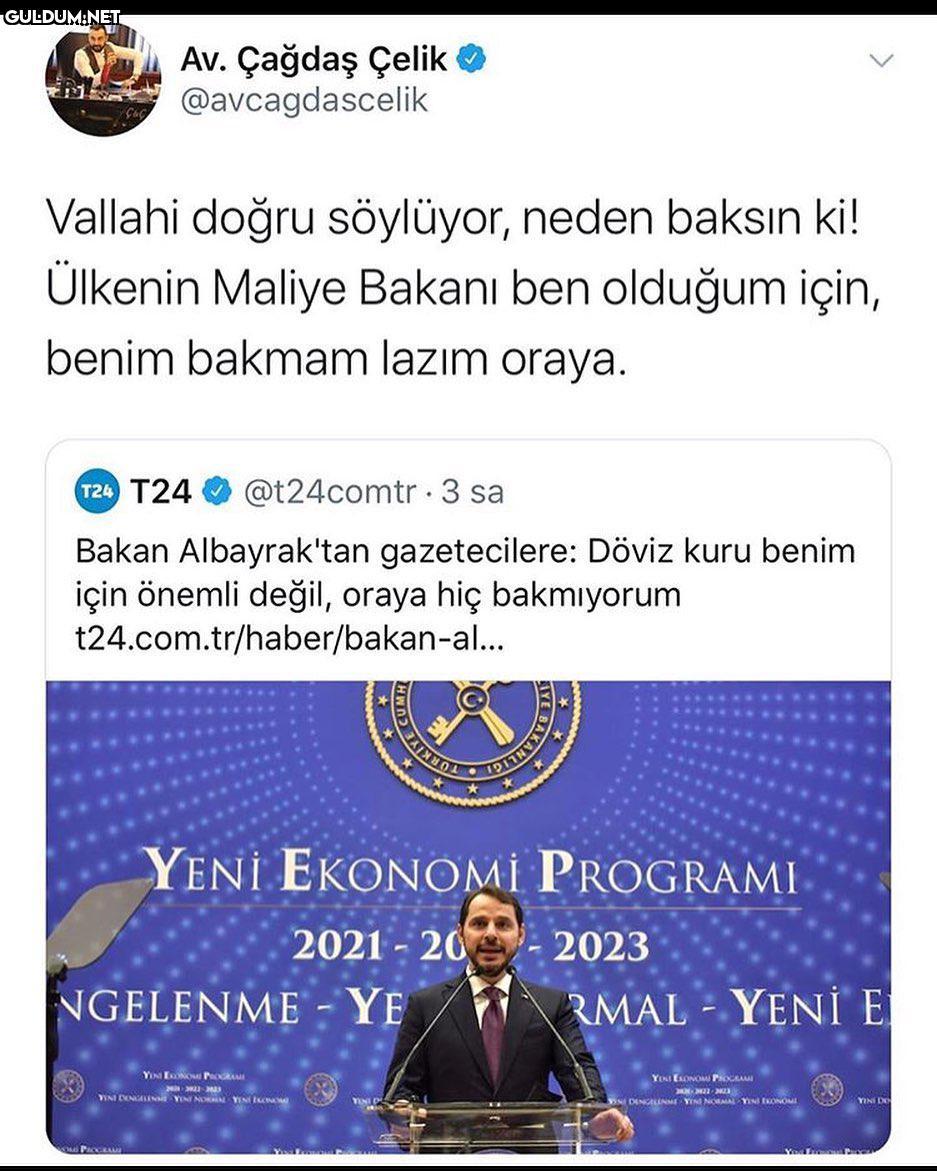
Task: View the @avcagdascelik profile from the name
Action: coord(313,60)
